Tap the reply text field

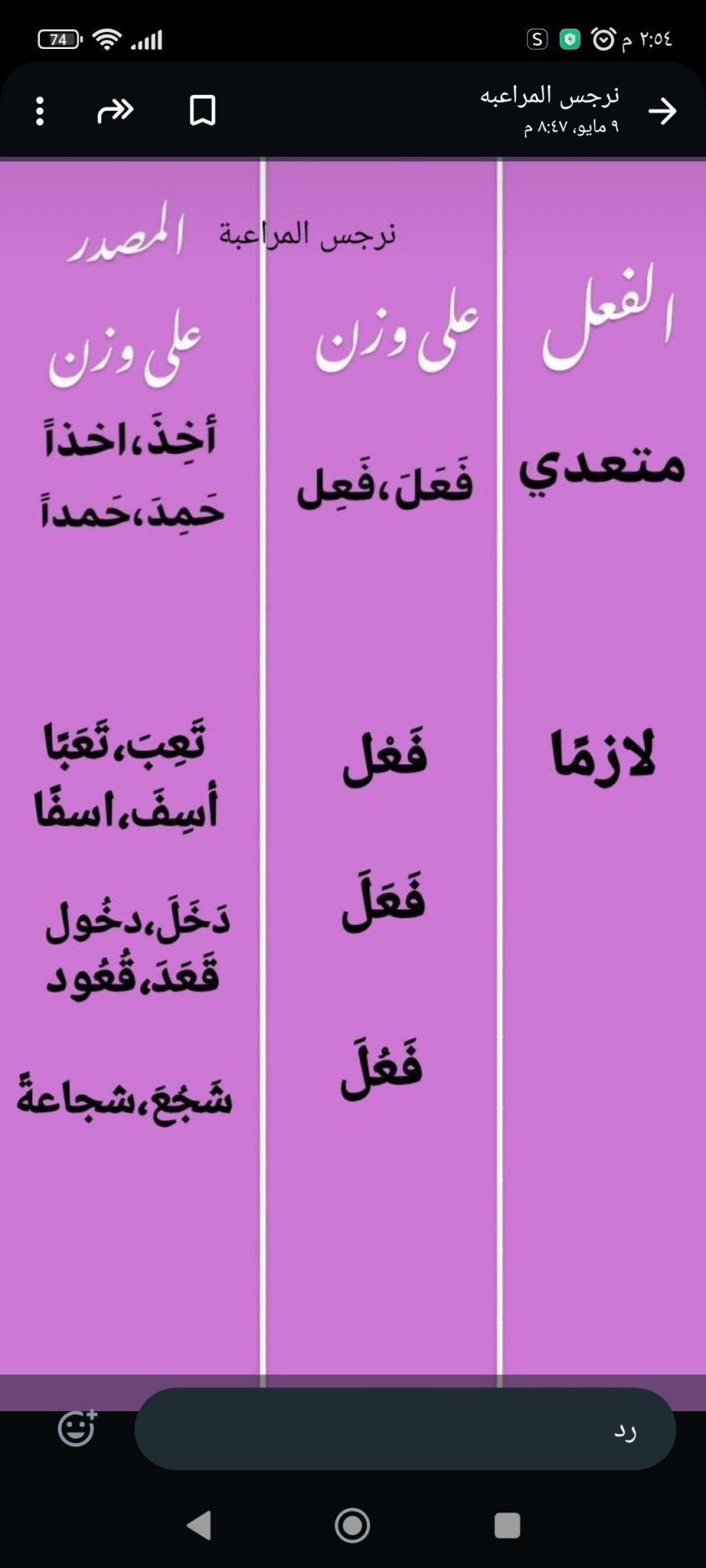click(405, 1429)
